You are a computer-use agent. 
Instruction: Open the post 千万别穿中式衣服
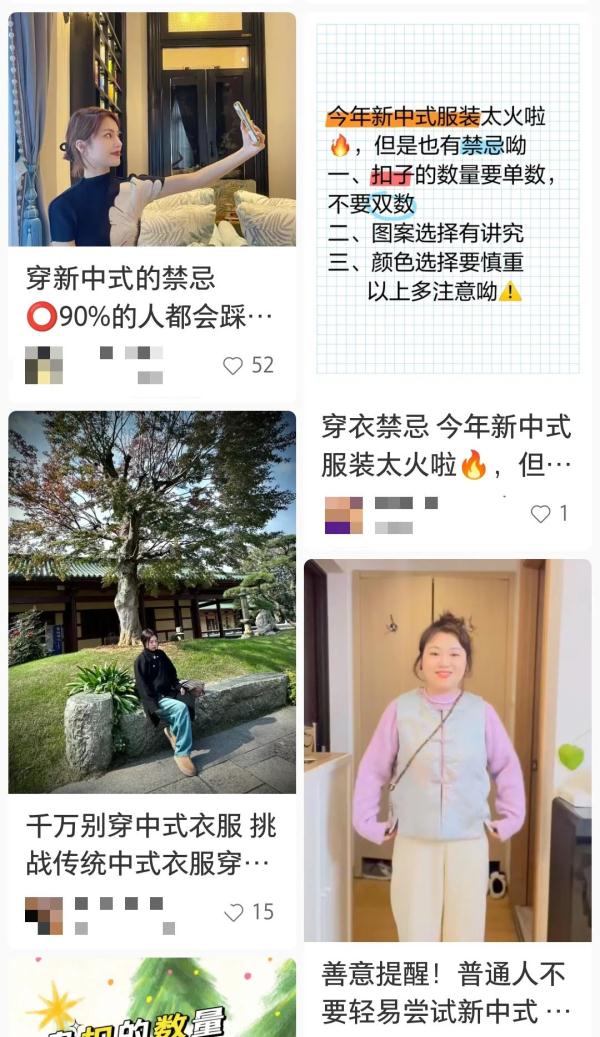152,602
